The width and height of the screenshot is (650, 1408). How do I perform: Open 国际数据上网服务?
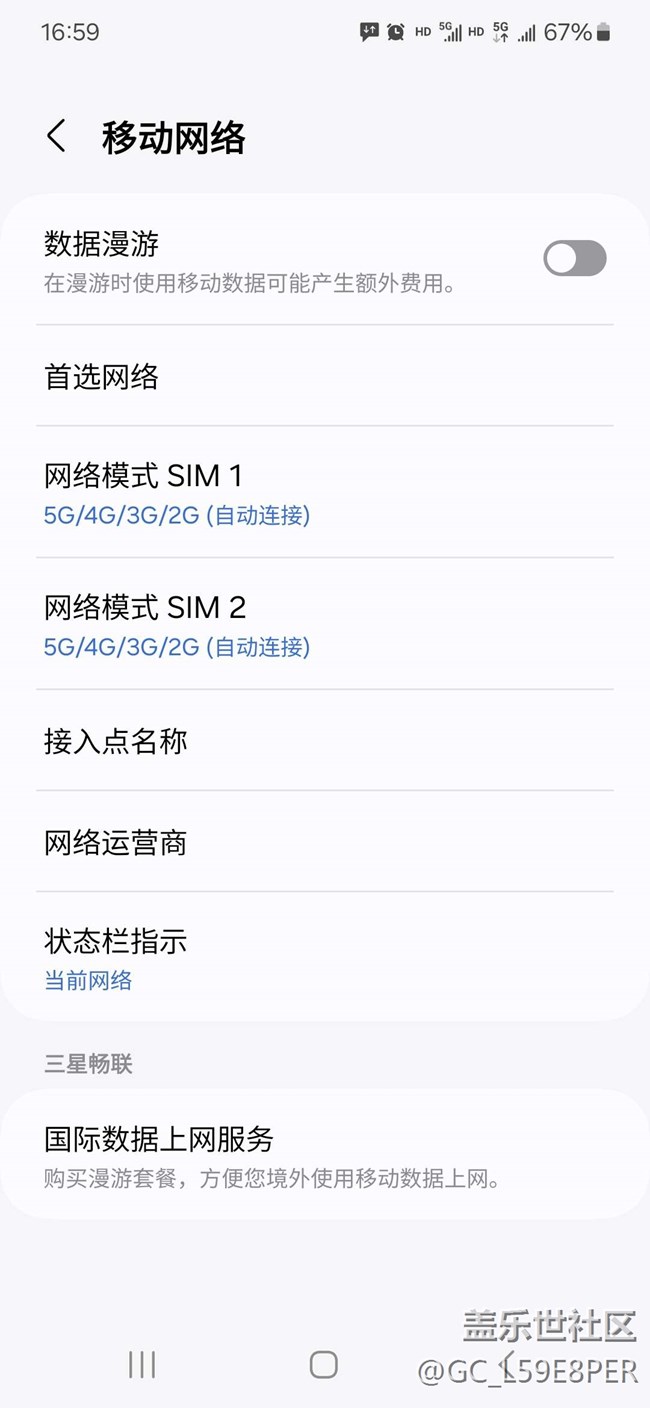pyautogui.click(x=325, y=1155)
